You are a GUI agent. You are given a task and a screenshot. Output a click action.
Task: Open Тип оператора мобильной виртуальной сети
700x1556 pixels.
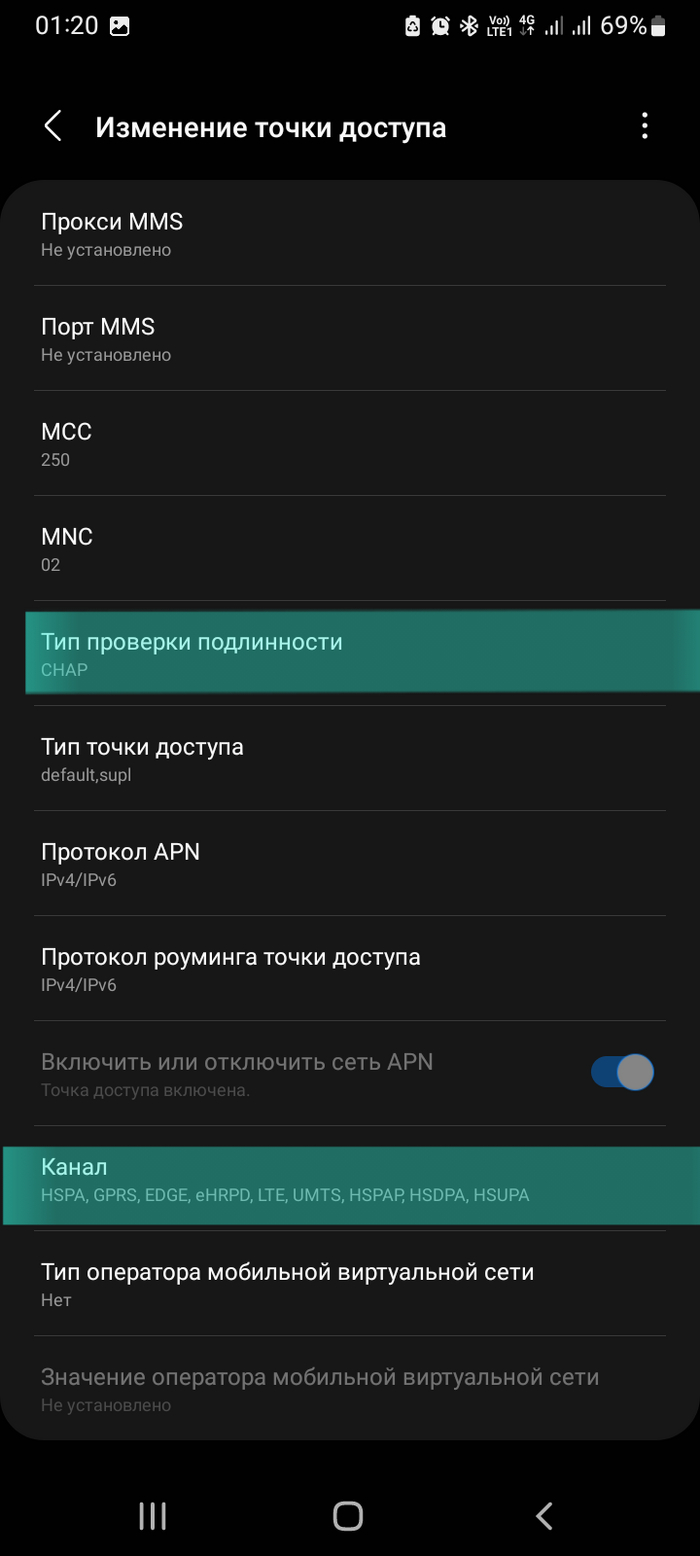pos(350,1284)
